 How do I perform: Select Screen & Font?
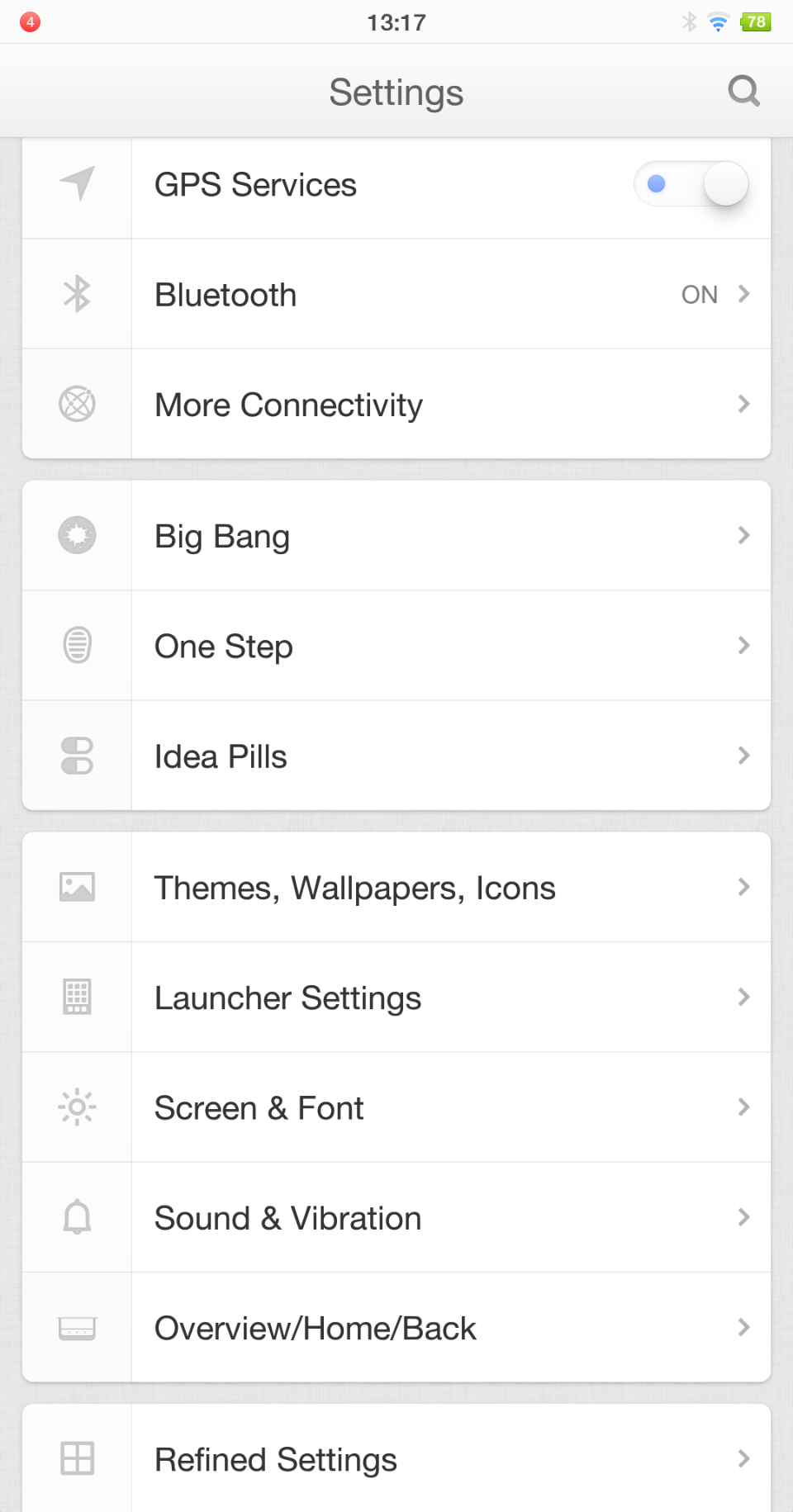point(396,1107)
